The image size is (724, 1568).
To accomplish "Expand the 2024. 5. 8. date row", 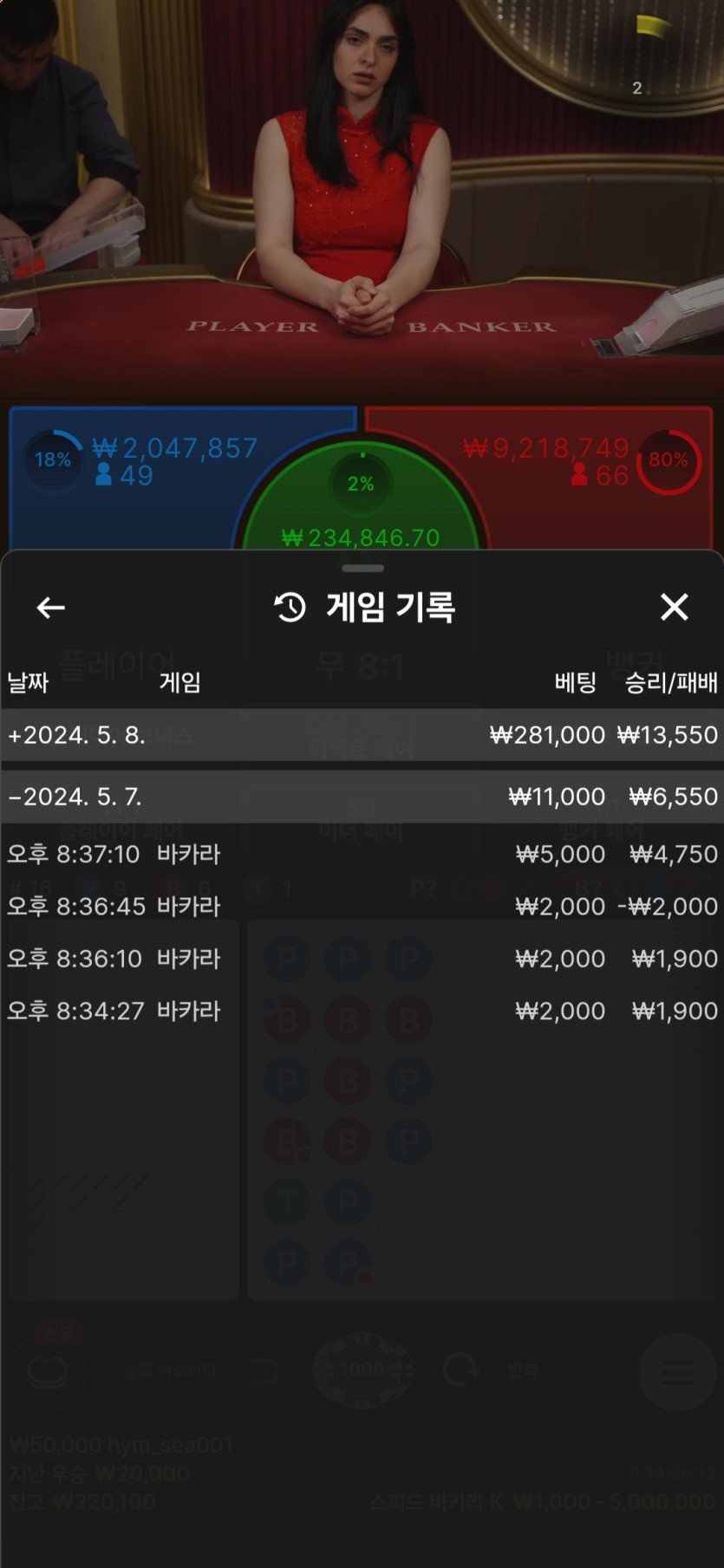I will pos(362,735).
